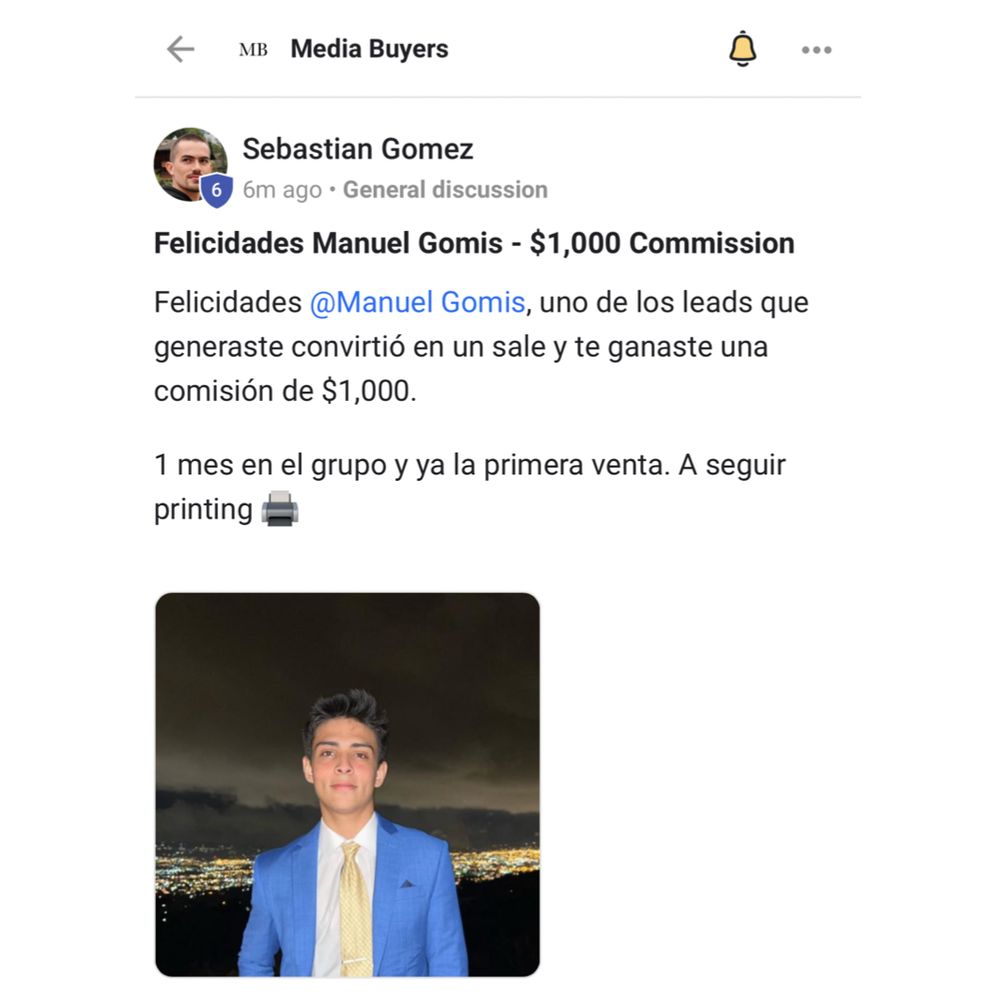Open the @Manuel Gomis mention link
Image resolution: width=1000 pixels, height=1003 pixels.
[417, 302]
